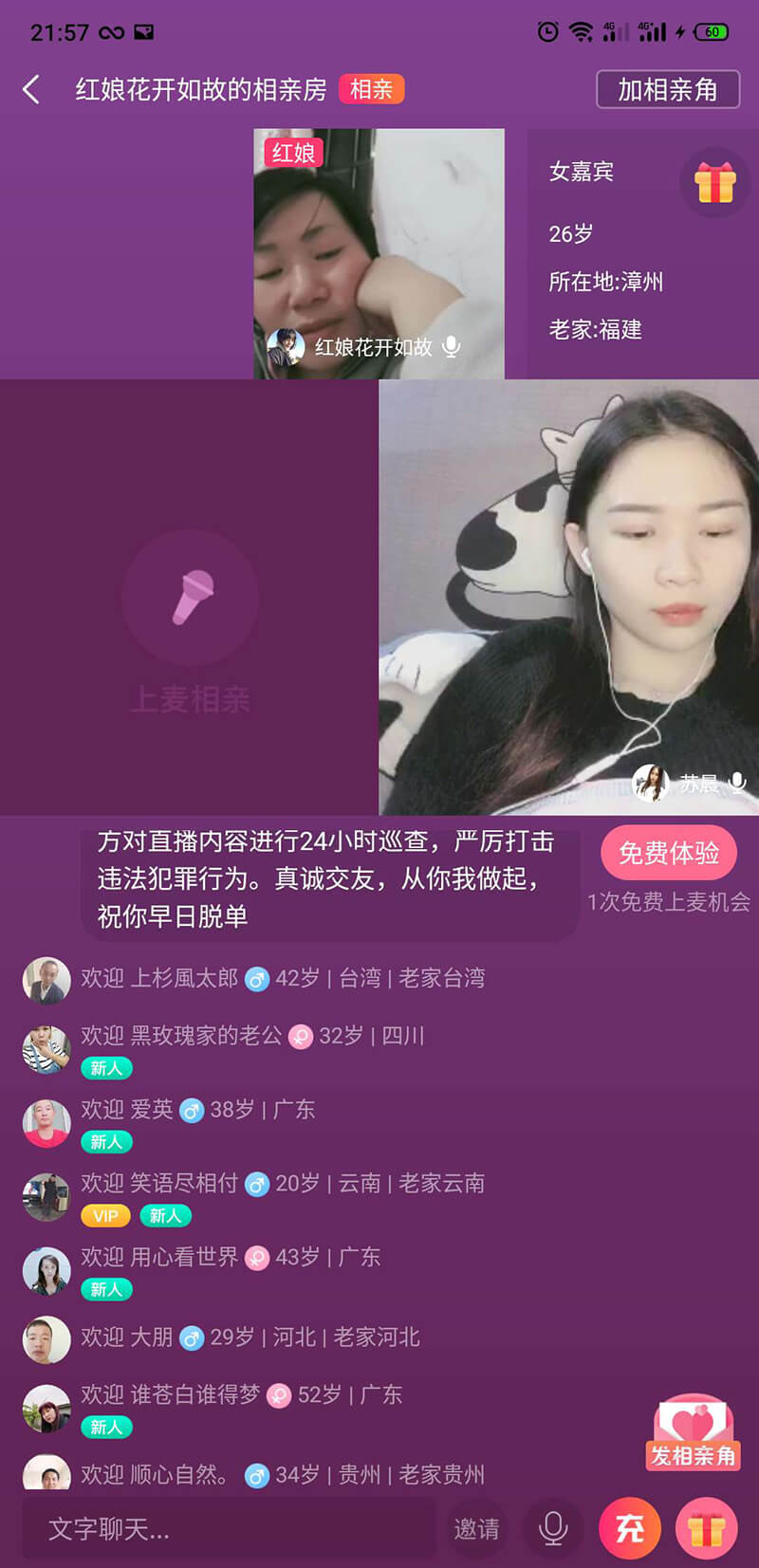Send a gift to the 女嘉宾

tap(714, 182)
